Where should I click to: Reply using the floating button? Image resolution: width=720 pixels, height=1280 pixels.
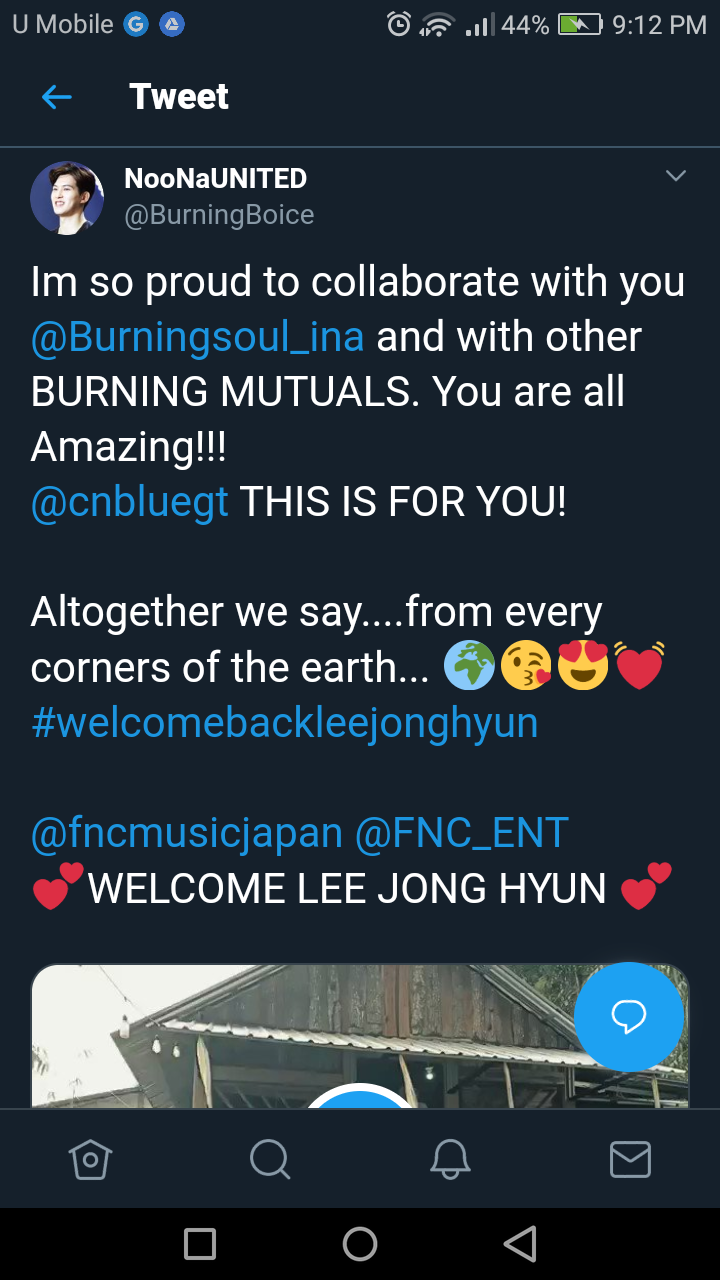(628, 1016)
